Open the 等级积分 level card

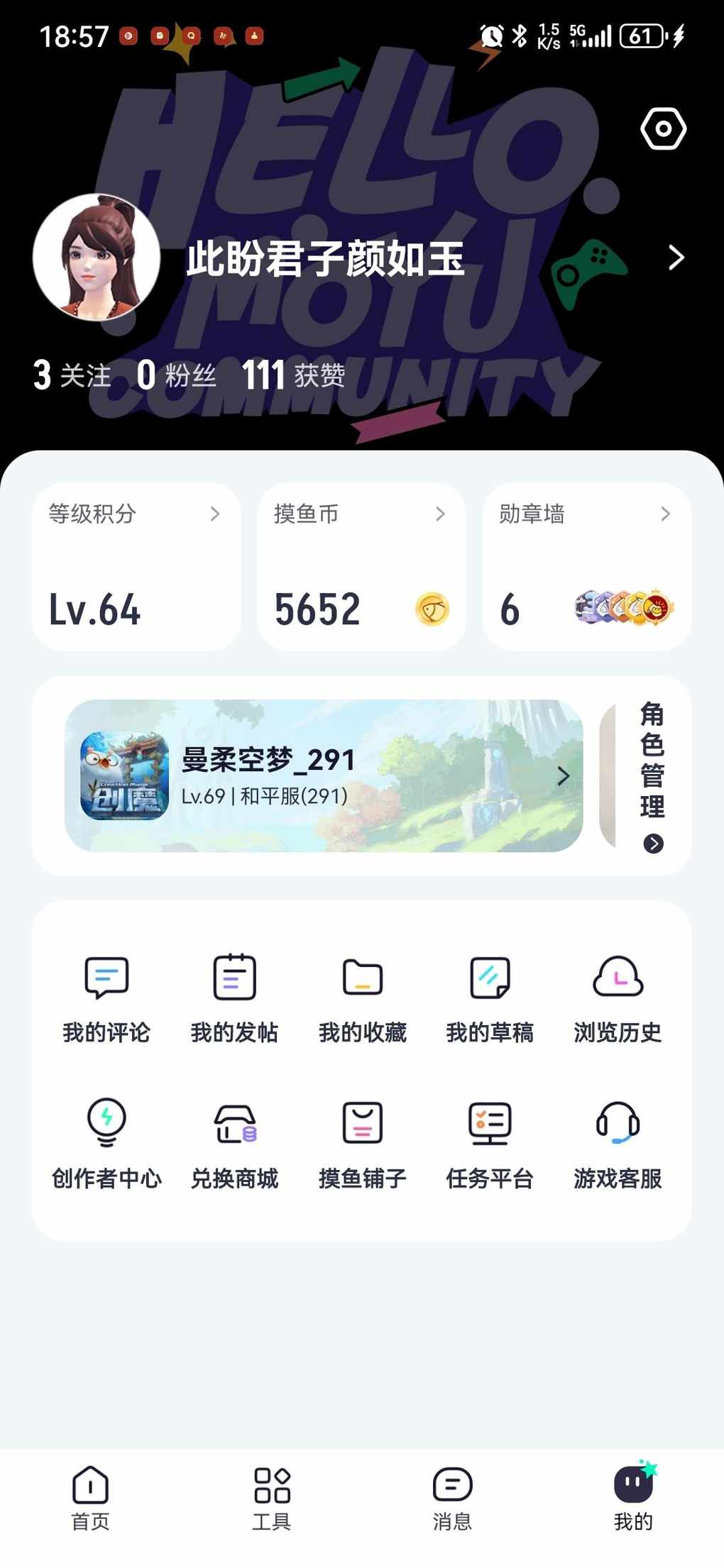point(136,566)
